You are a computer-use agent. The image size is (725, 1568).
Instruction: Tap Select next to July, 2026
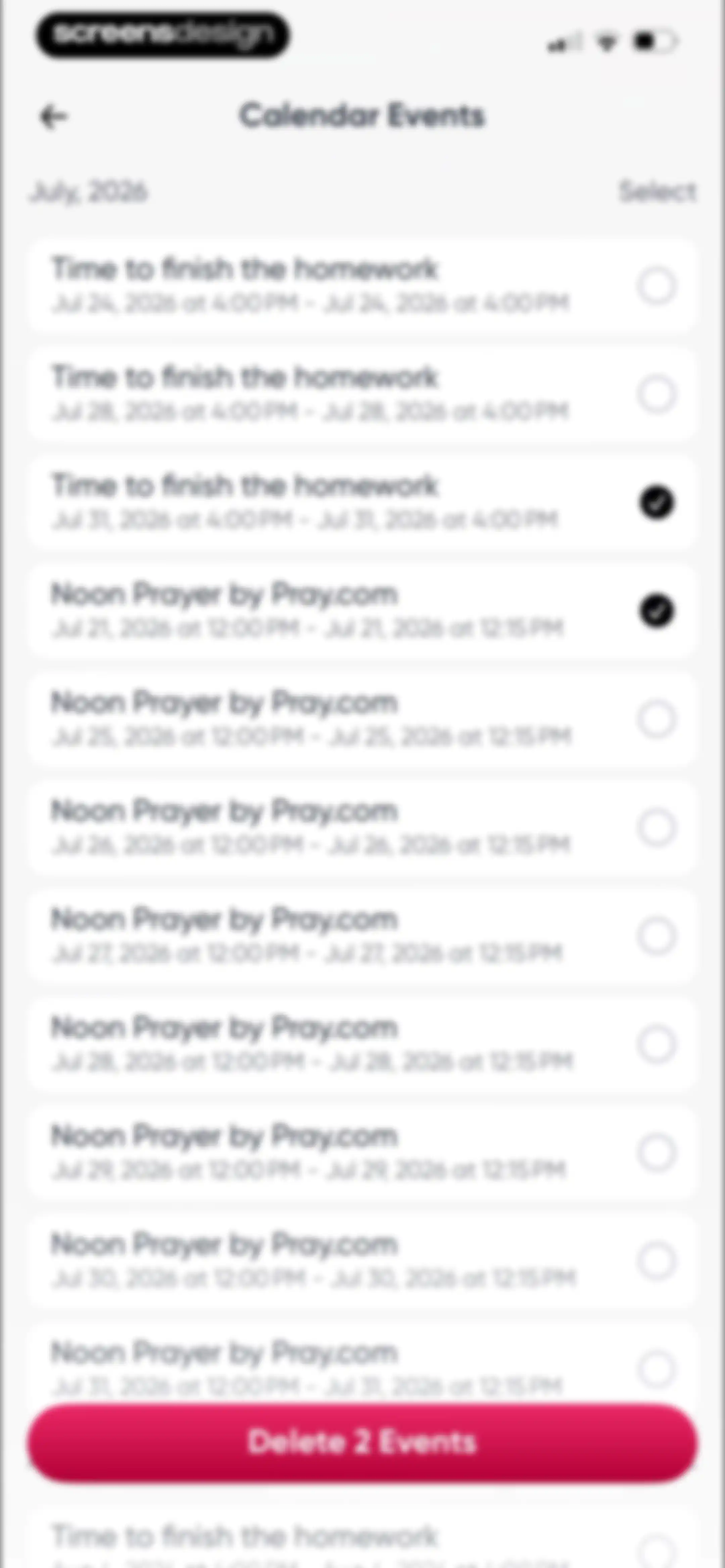coord(658,192)
